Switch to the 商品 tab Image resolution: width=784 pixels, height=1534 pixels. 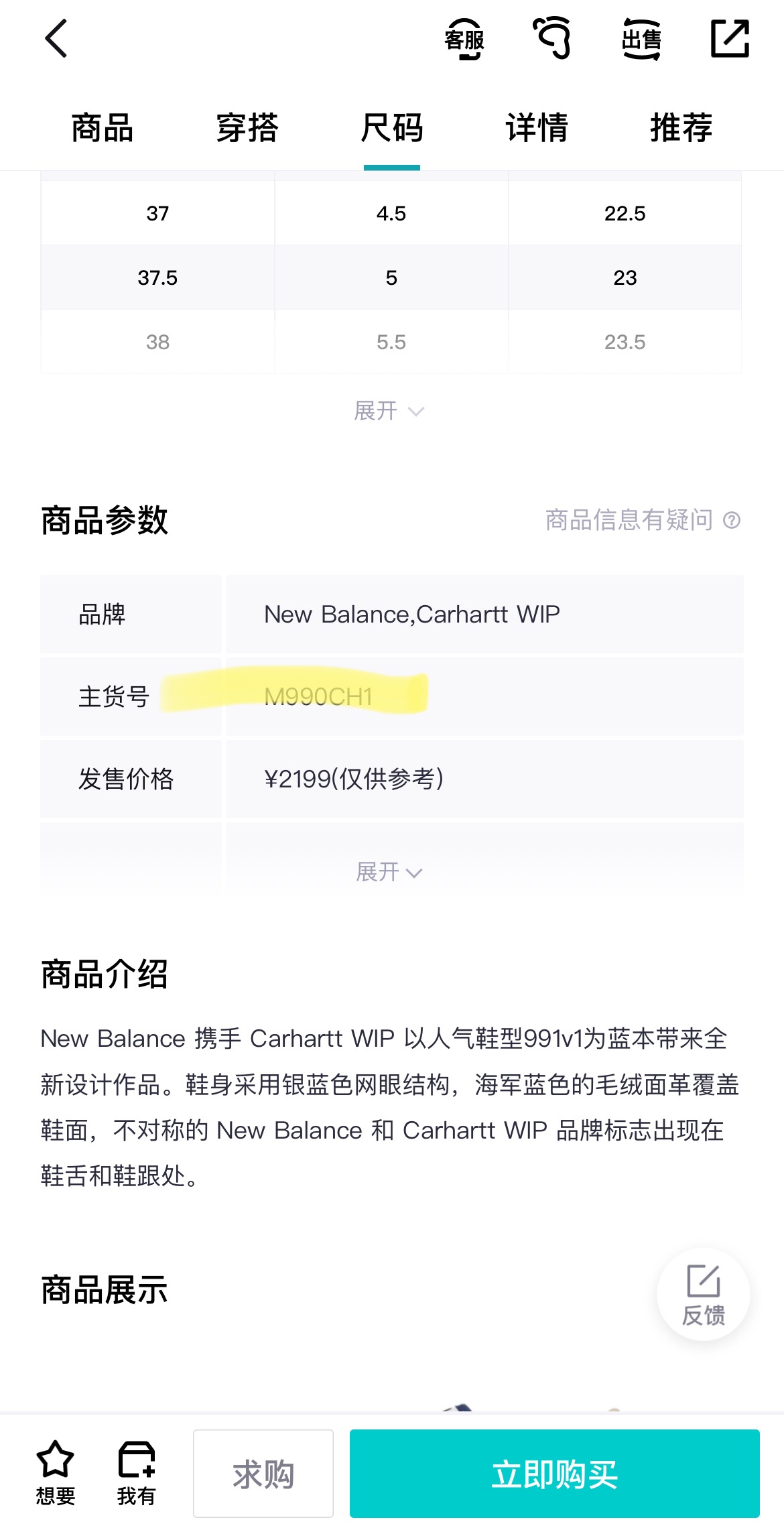[103, 127]
